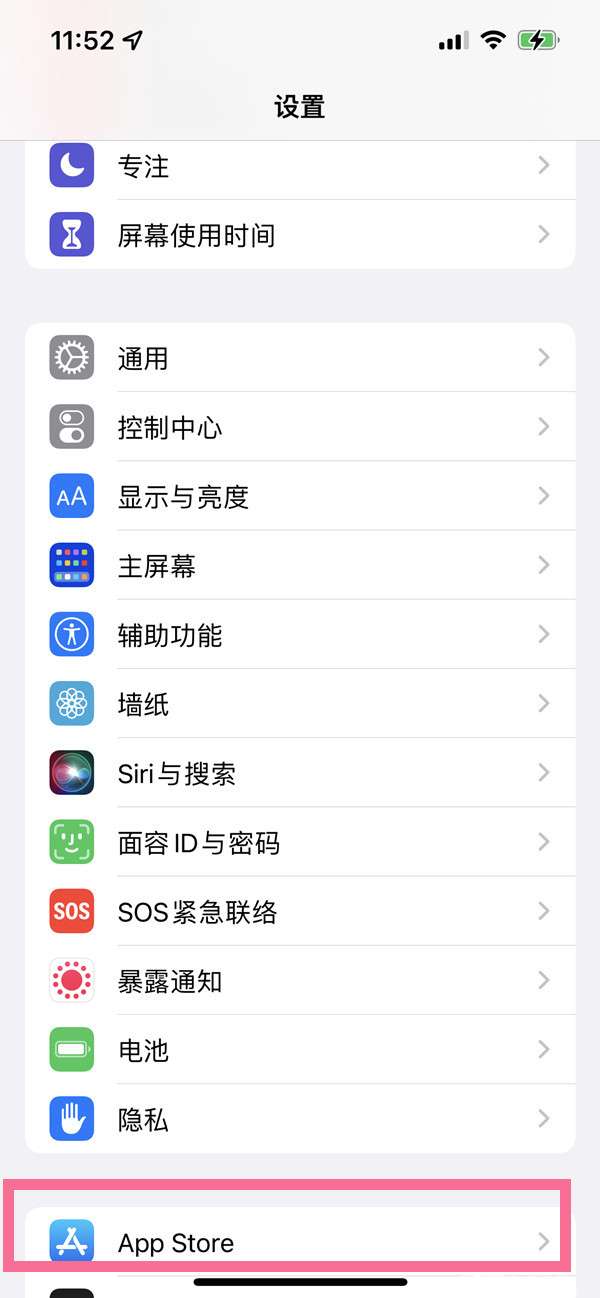Open 主屏幕 settings
Image resolution: width=600 pixels, height=1298 pixels.
(x=300, y=565)
